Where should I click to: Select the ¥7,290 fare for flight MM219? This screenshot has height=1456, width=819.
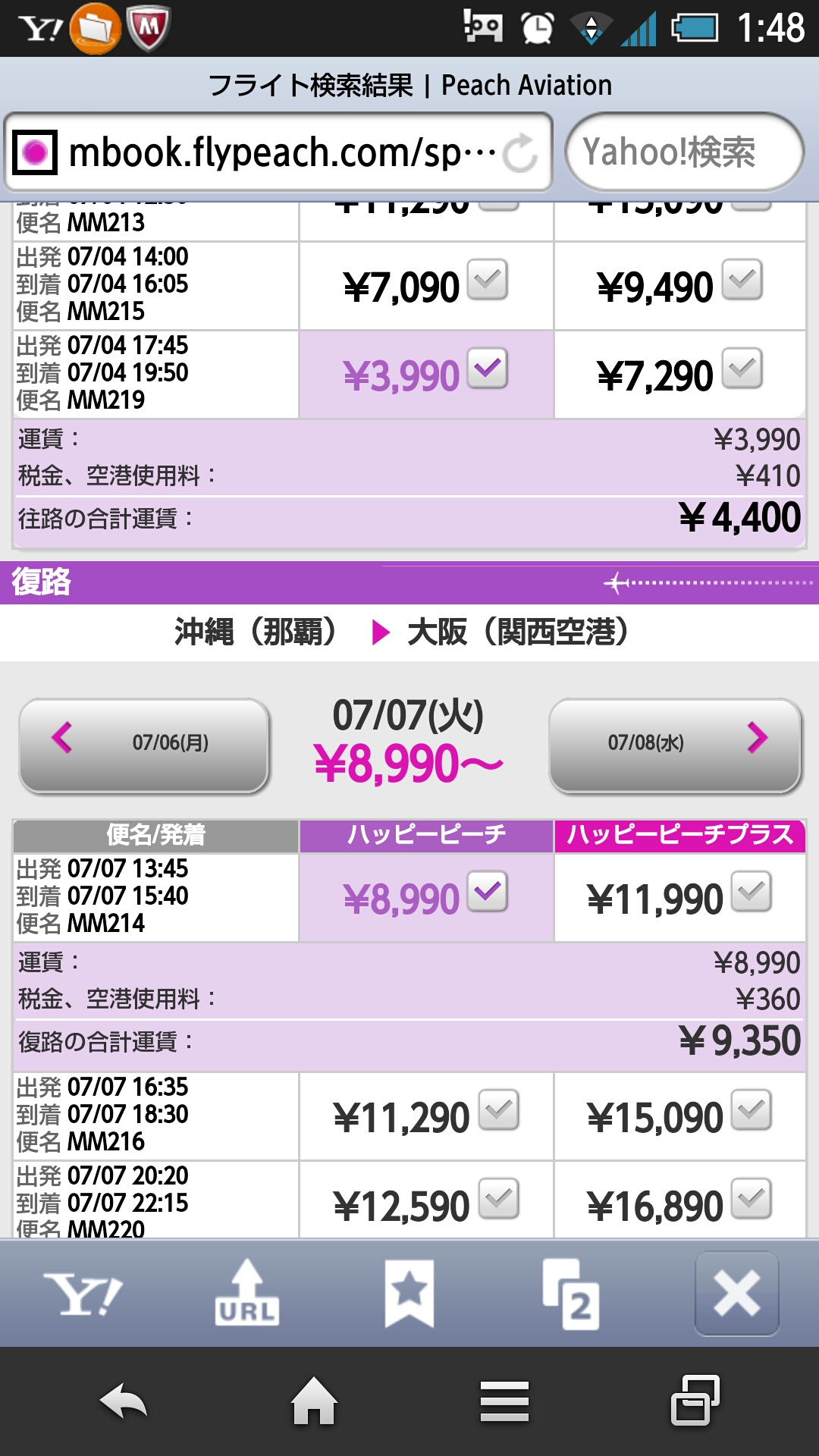(742, 369)
